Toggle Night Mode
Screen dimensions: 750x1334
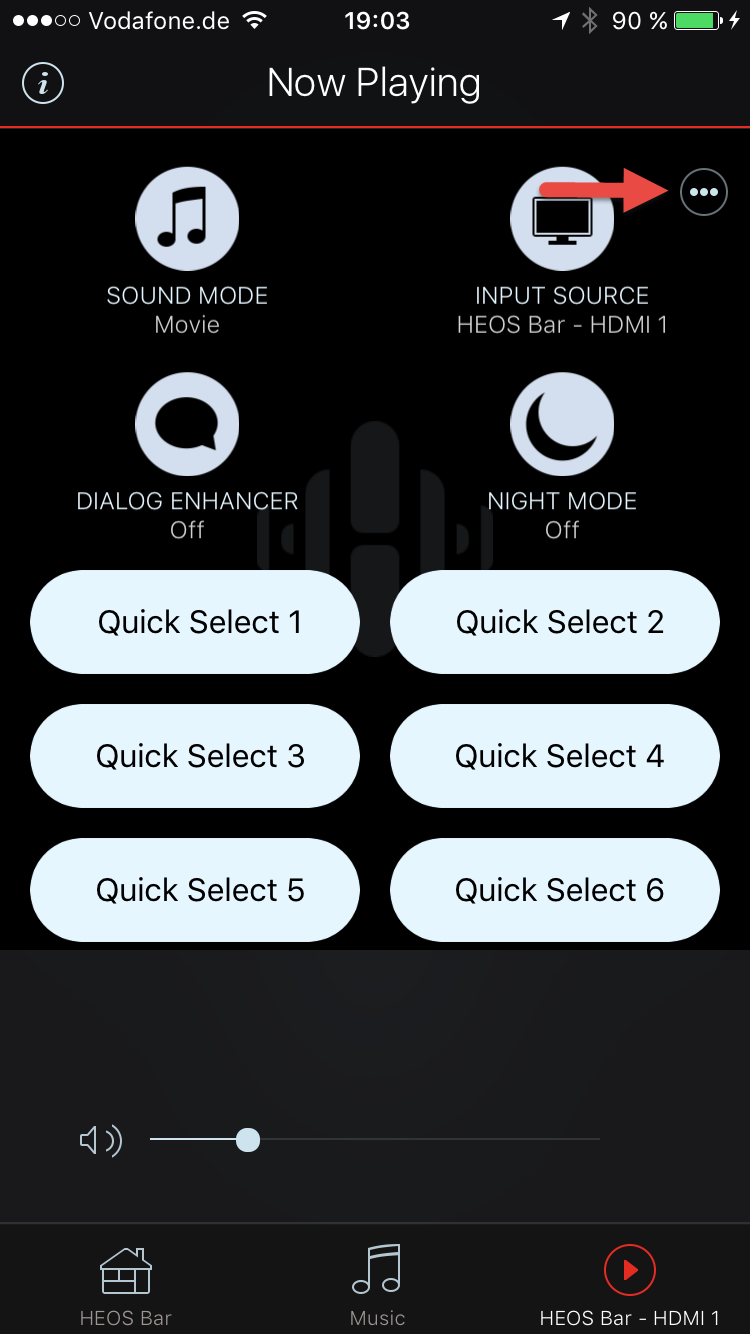tap(561, 425)
